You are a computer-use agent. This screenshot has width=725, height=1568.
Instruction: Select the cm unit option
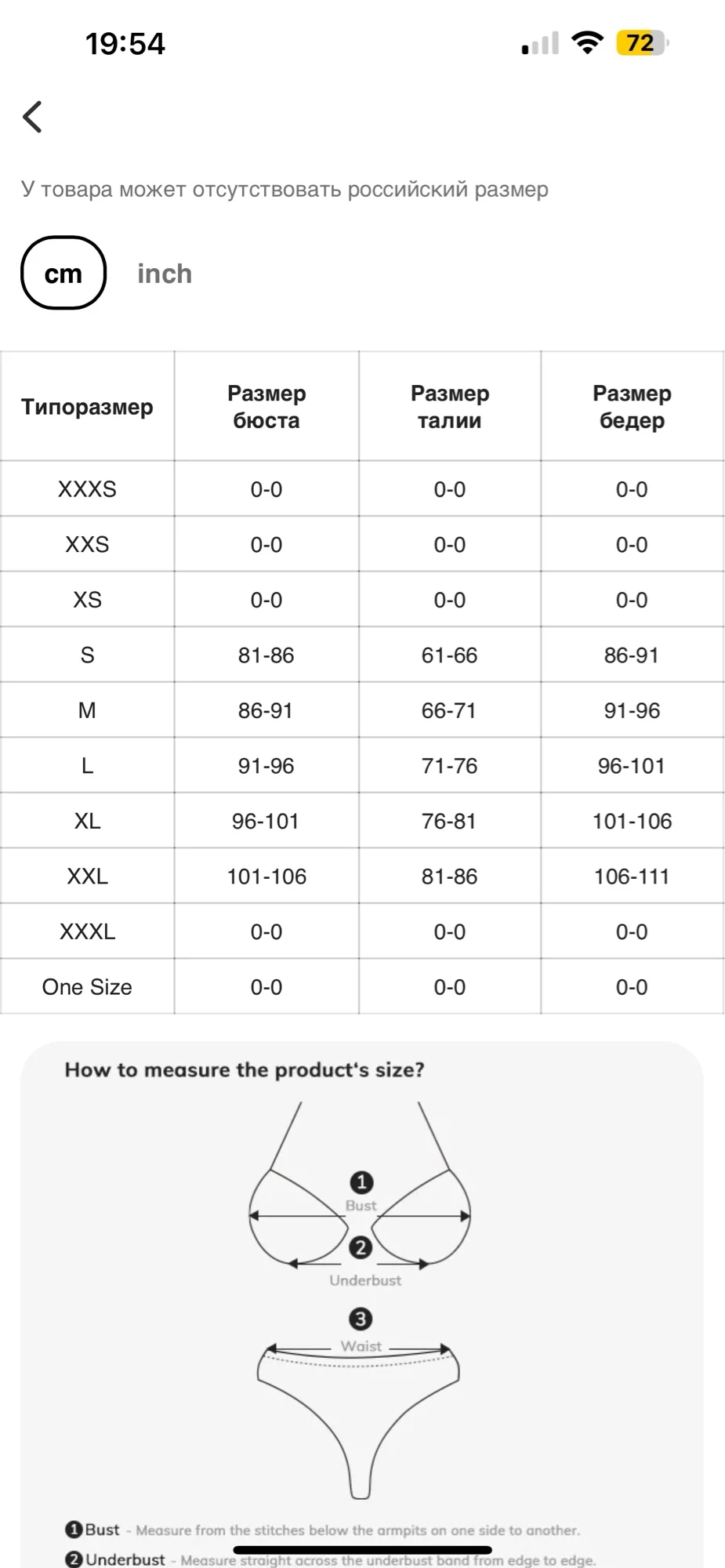coord(63,273)
